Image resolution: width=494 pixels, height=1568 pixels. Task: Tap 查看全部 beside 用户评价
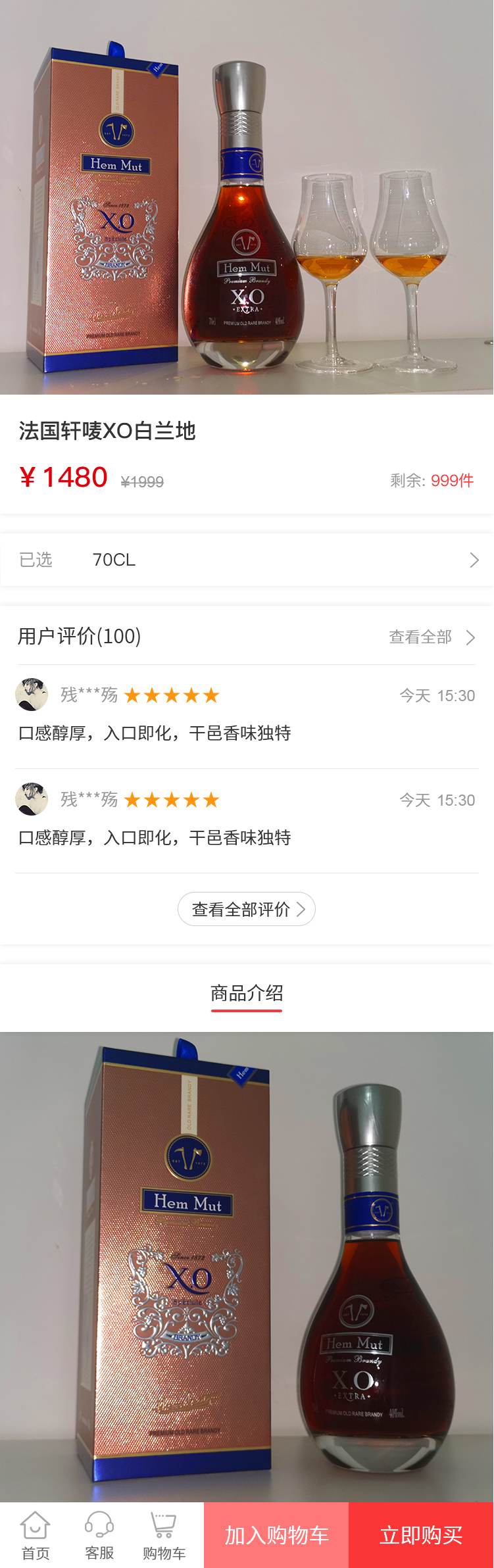[431, 637]
